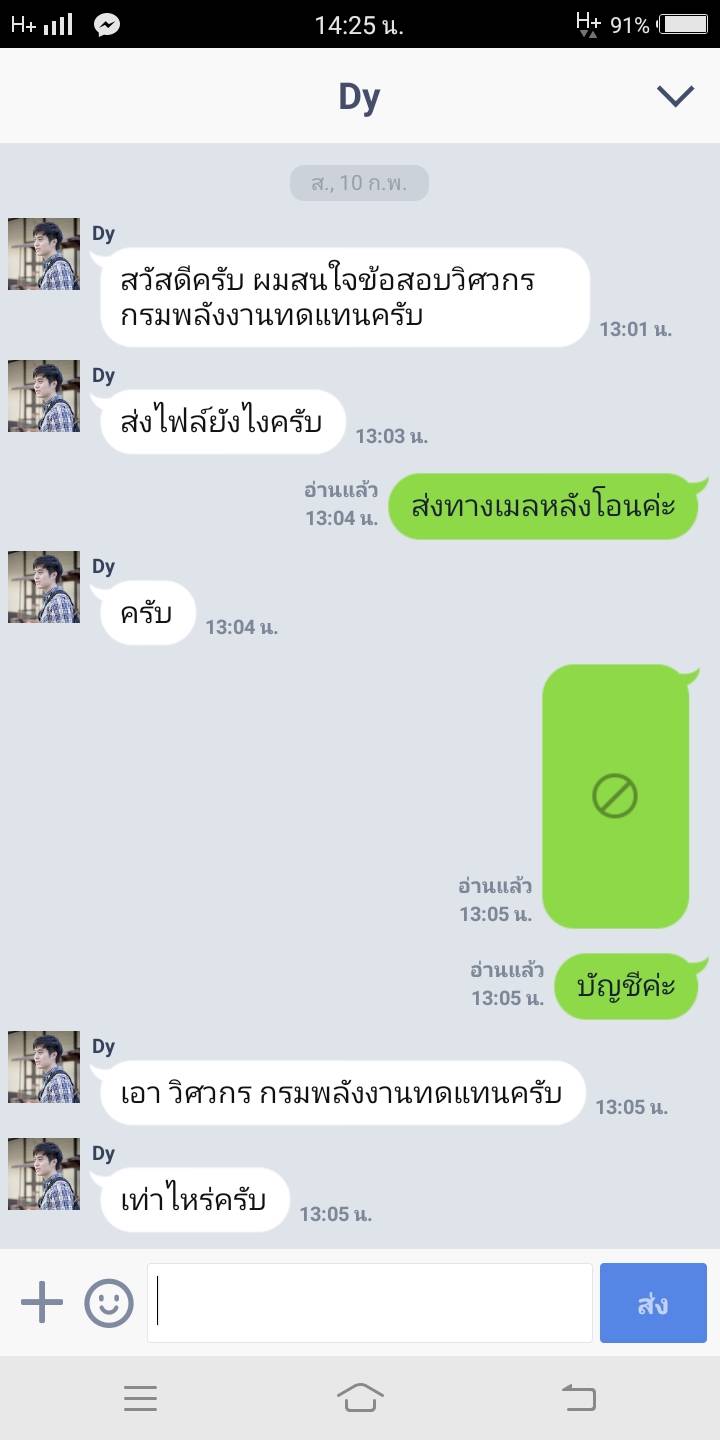Open the unavailable image message
The width and height of the screenshot is (720, 1440).
[615, 796]
